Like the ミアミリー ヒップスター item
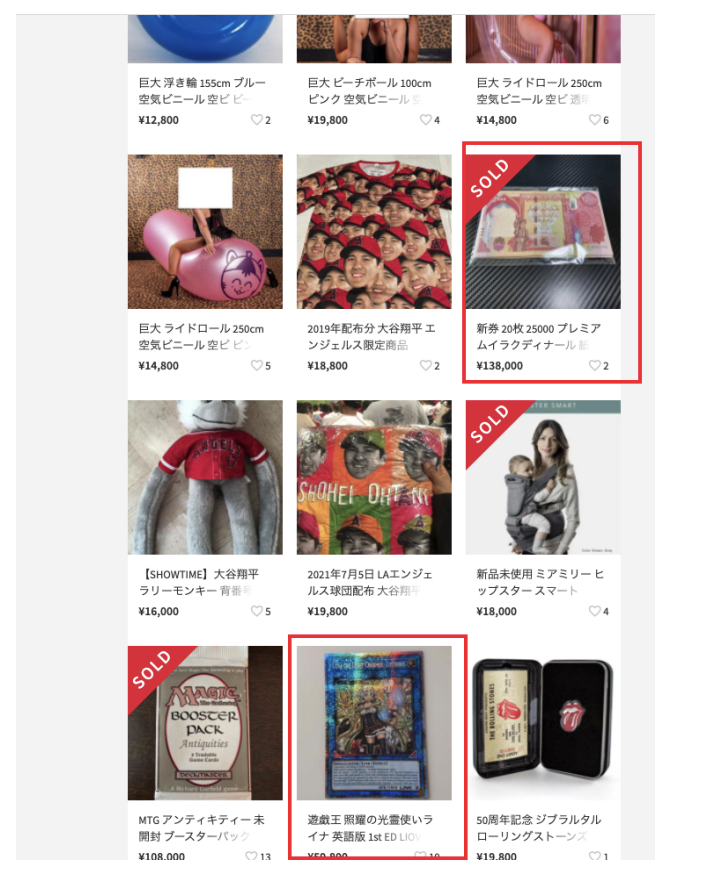This screenshot has width=714, height=878. (595, 612)
